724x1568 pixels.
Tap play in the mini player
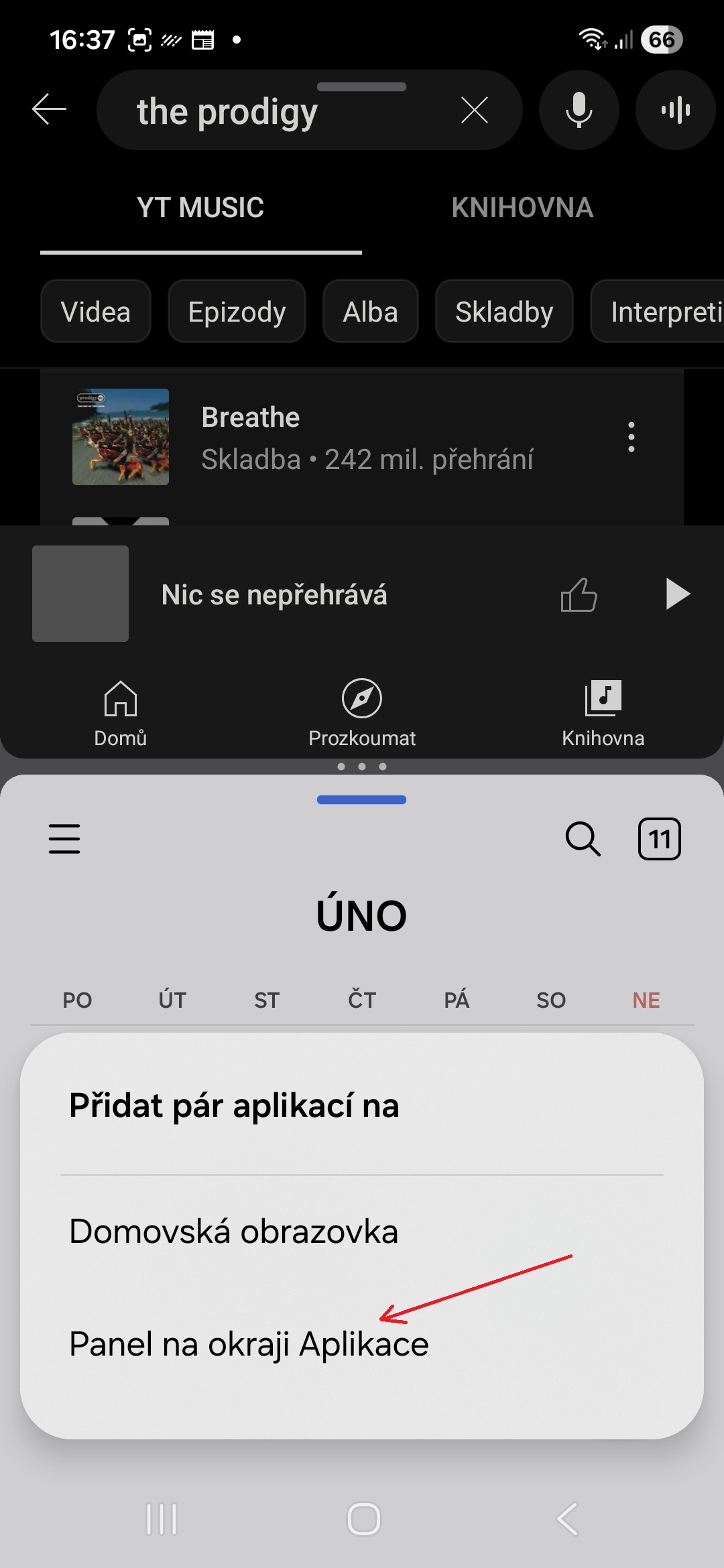[677, 594]
